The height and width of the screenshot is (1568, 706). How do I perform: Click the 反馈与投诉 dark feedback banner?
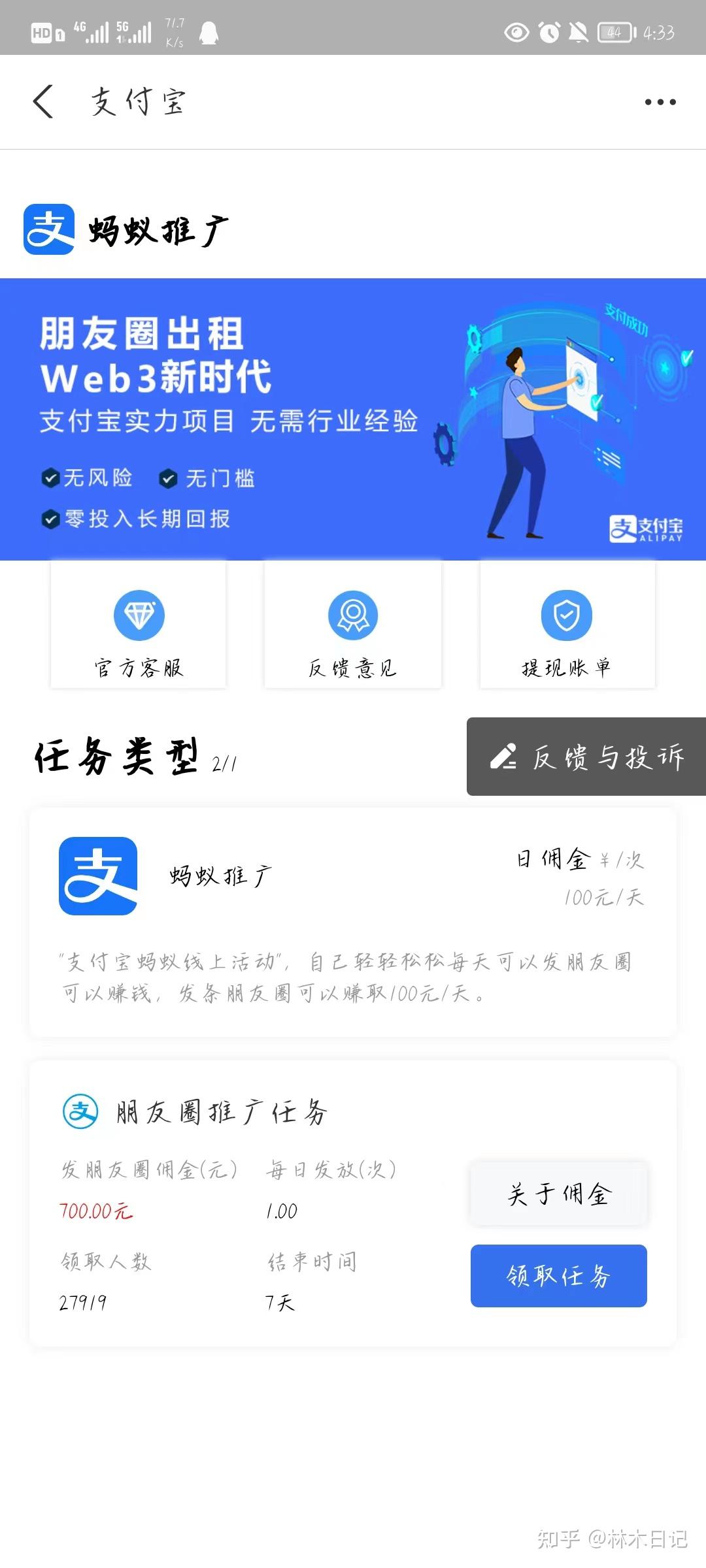(x=585, y=758)
